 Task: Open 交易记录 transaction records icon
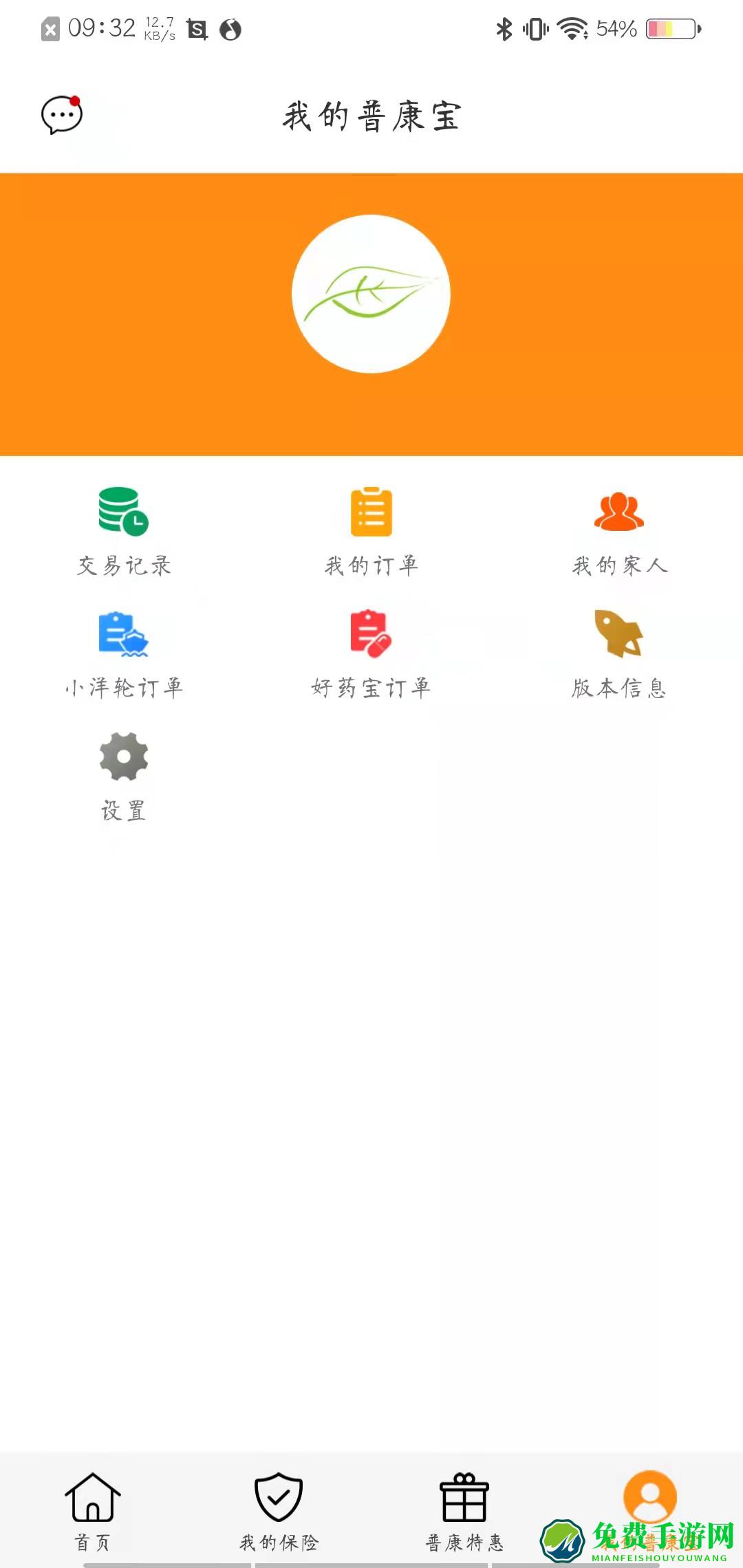122,512
